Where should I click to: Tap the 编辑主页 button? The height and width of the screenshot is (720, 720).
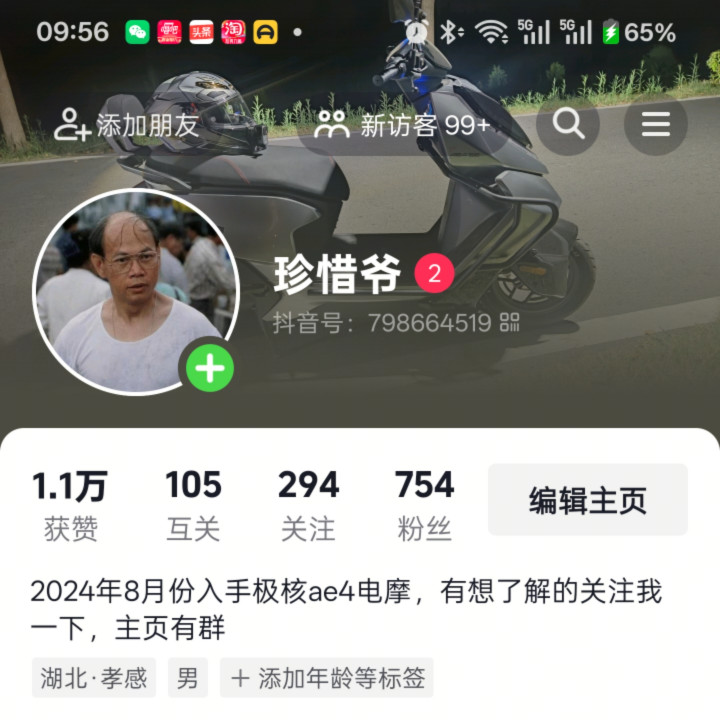(x=587, y=500)
